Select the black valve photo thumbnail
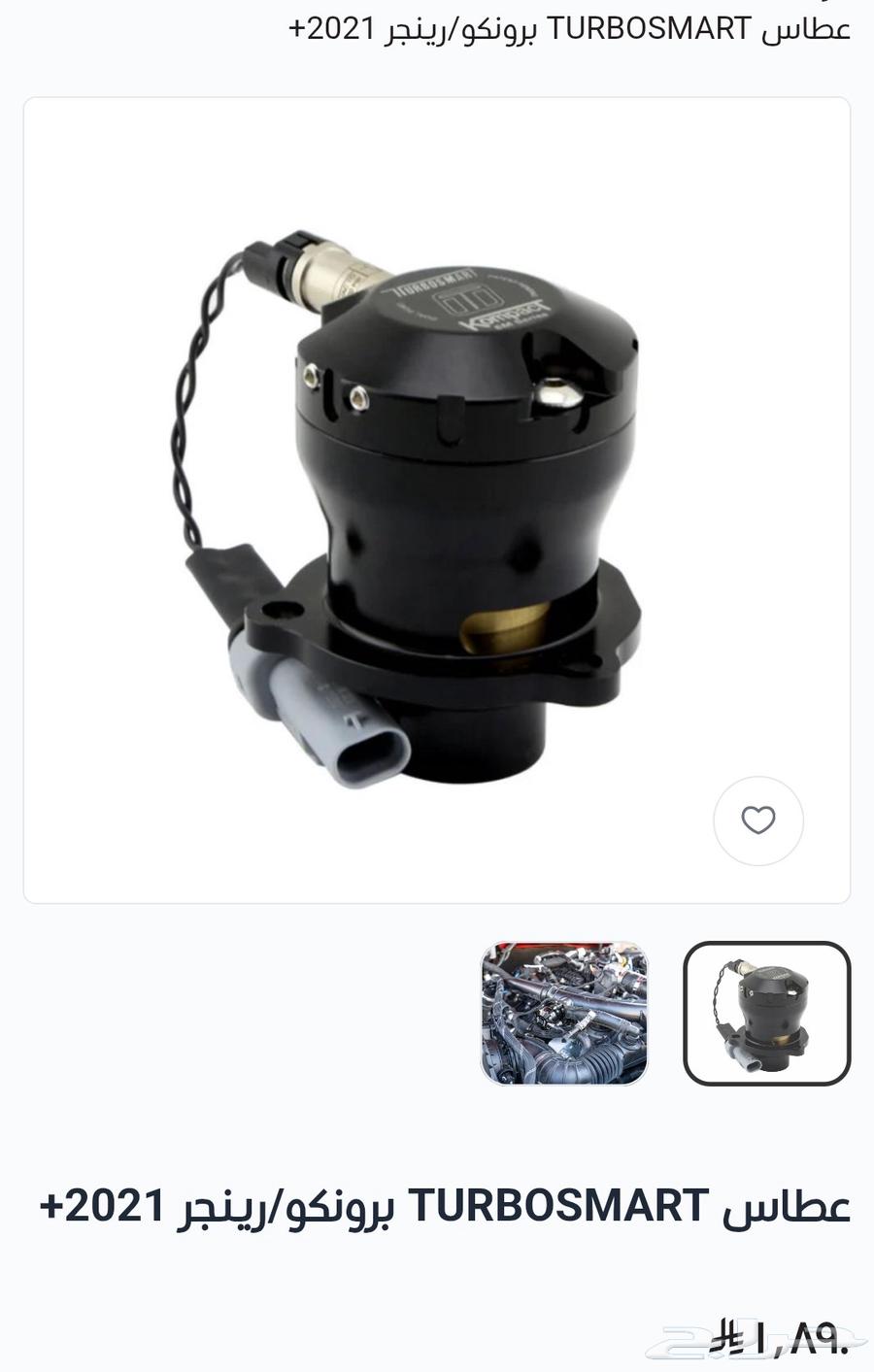This screenshot has height=1372, width=874. coord(767,1013)
